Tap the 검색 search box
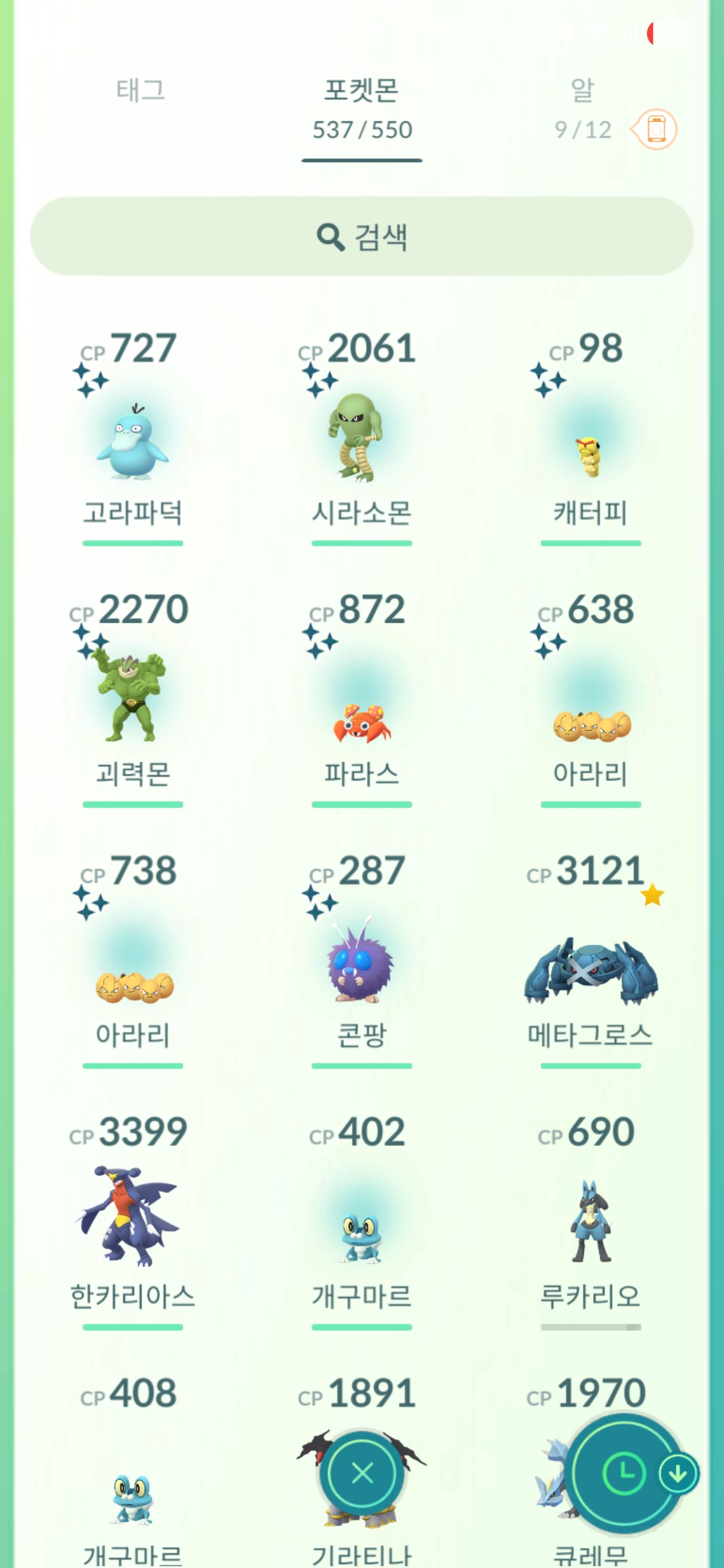724x1568 pixels. (362, 236)
